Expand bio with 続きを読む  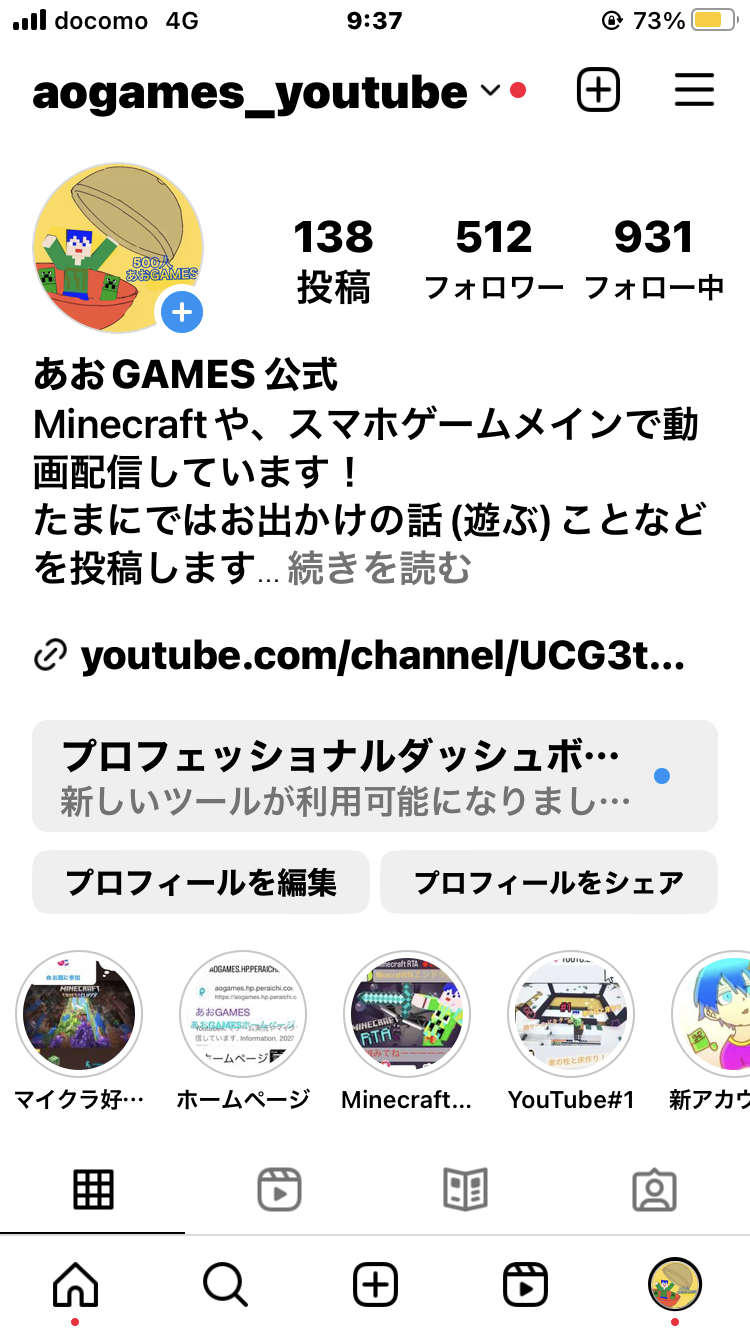pos(379,570)
